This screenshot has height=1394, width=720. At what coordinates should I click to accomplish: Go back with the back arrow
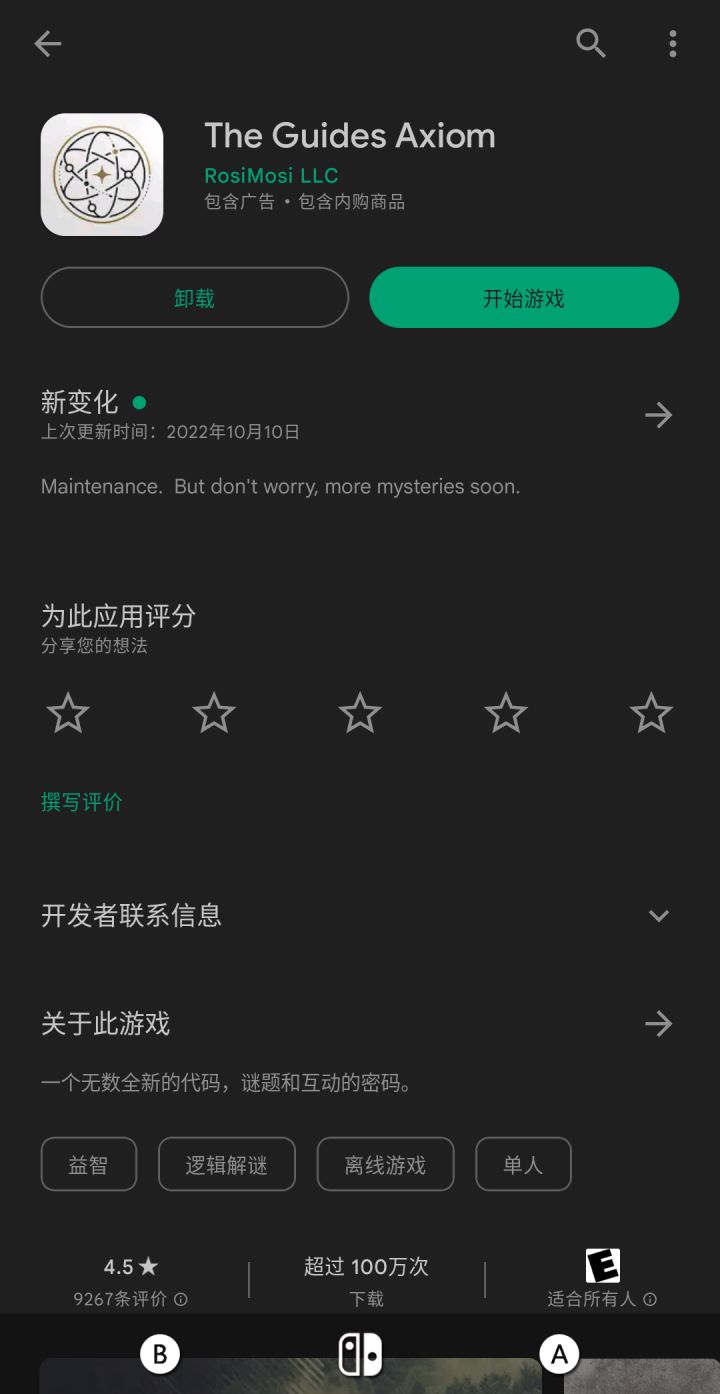click(48, 44)
